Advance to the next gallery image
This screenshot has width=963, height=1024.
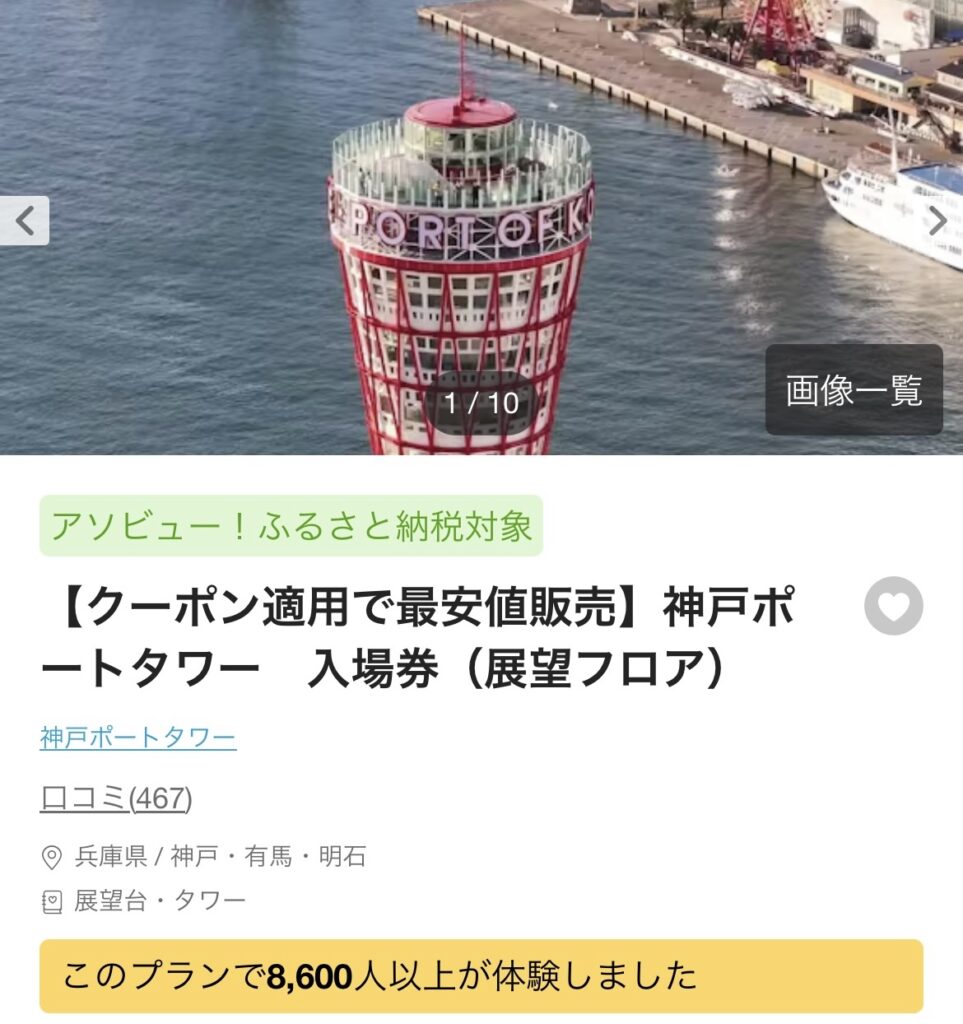point(938,221)
